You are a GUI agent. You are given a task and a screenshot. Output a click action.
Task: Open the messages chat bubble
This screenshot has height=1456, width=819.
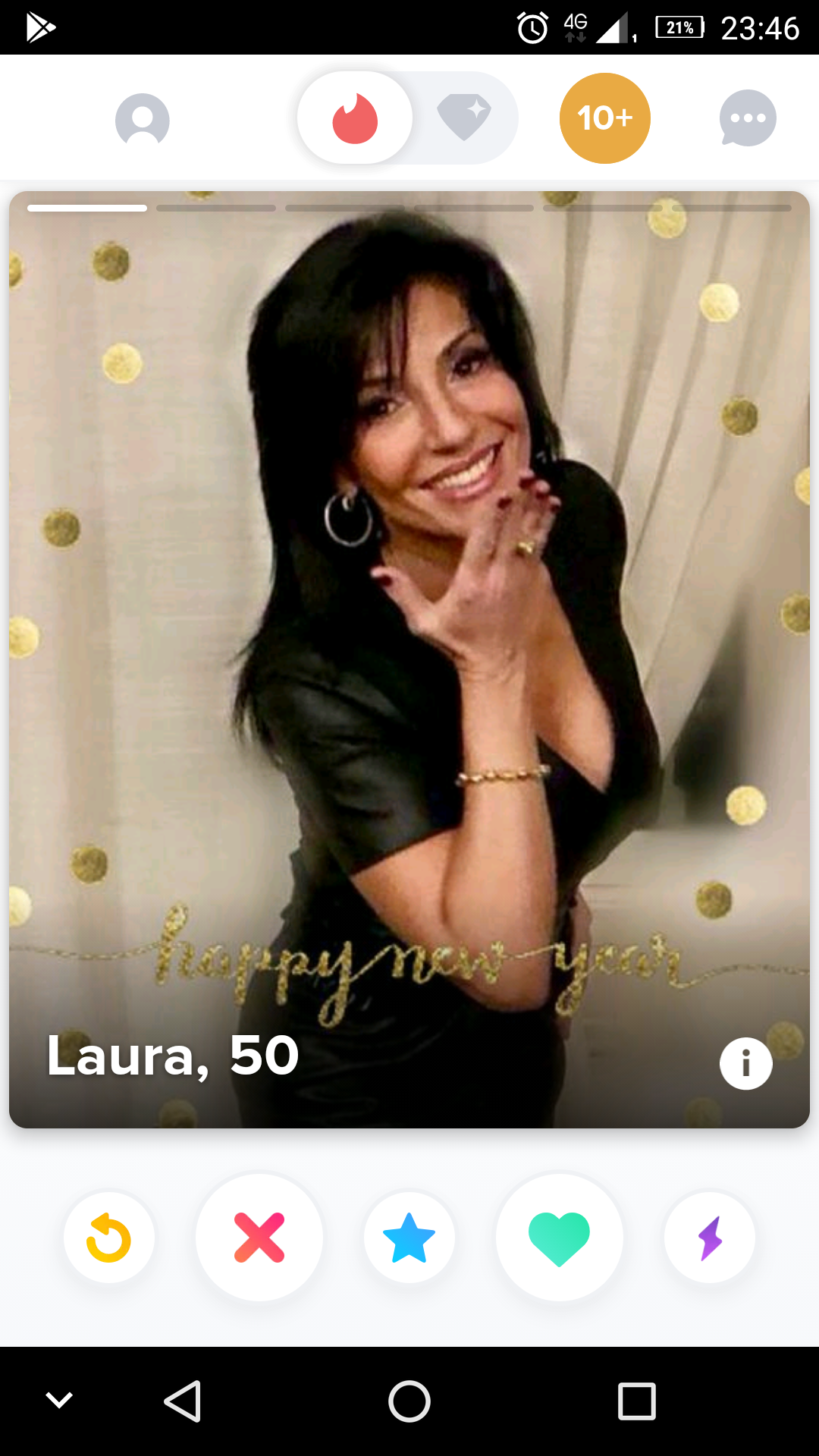[748, 118]
